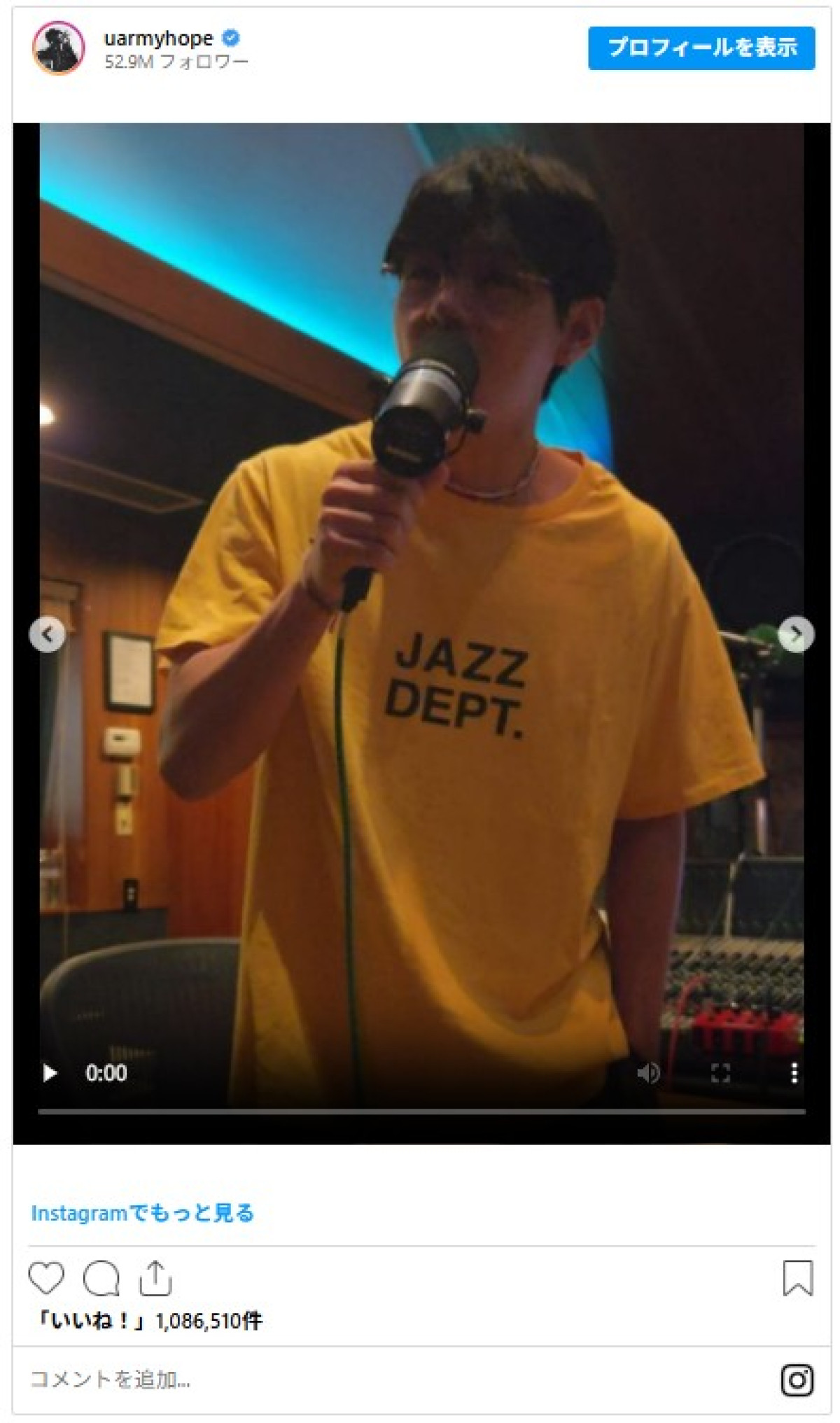Open the Instagram logo icon
Image resolution: width=840 pixels, height=1423 pixels.
(797, 1380)
